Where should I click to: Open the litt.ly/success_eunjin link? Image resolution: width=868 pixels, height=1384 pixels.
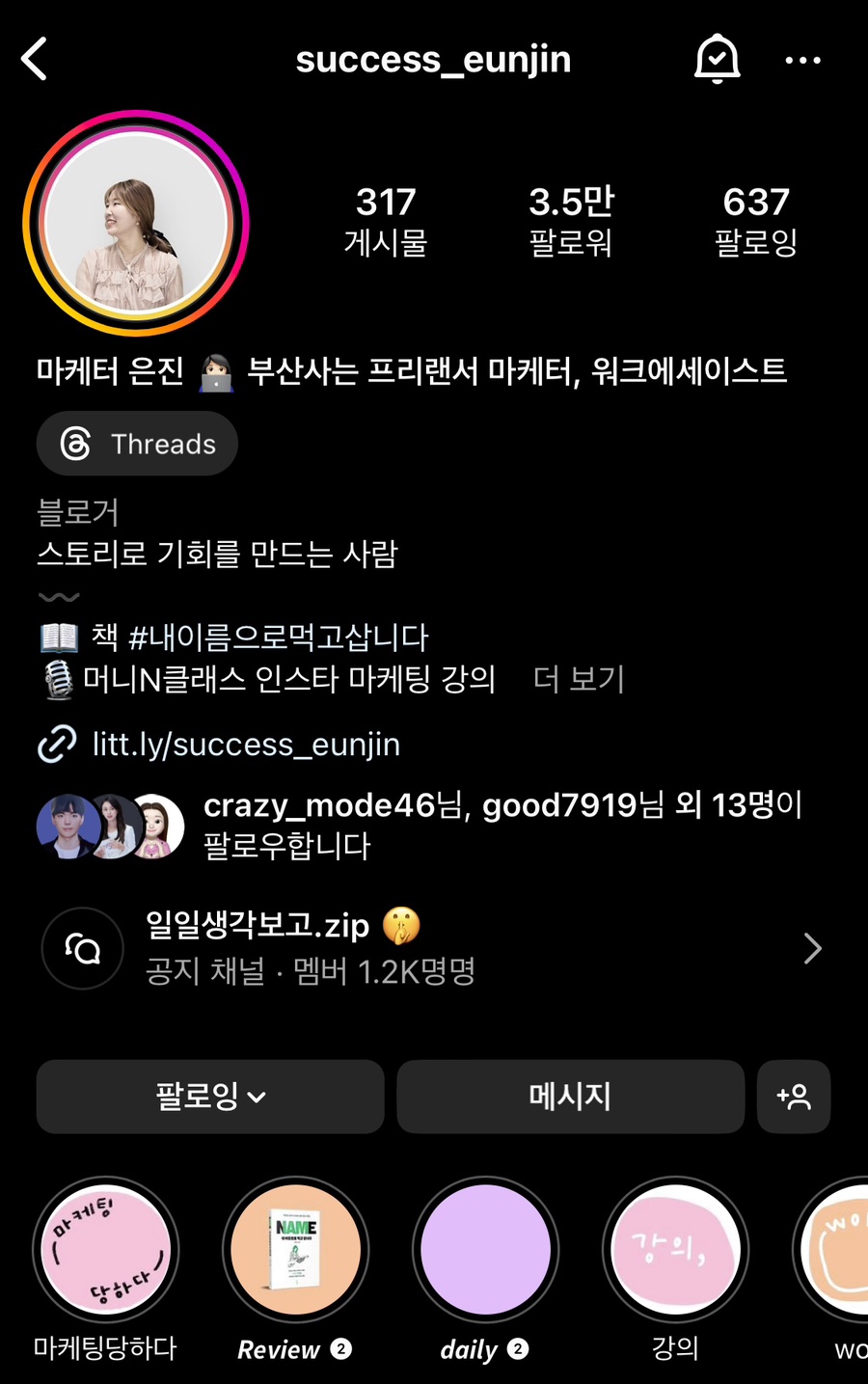coord(246,745)
